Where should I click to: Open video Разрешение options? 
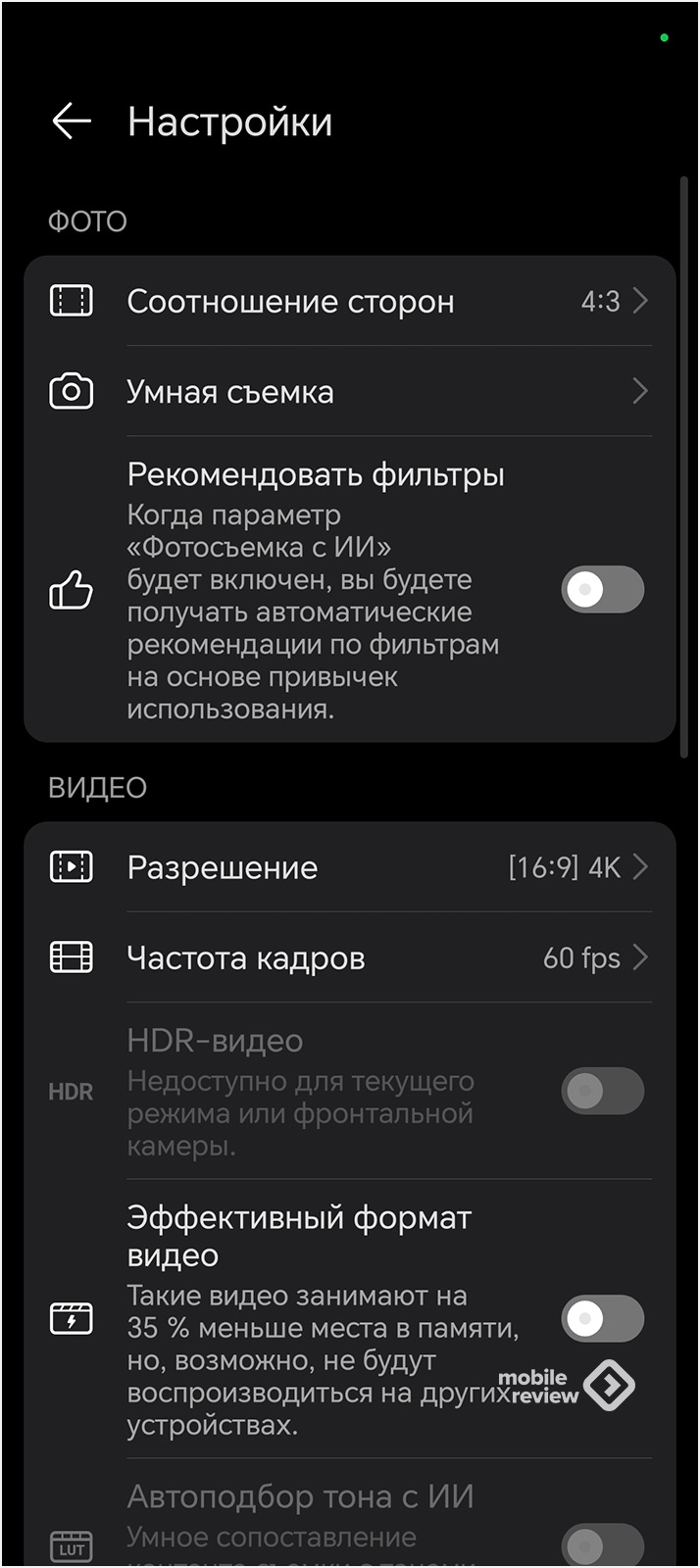(x=350, y=867)
